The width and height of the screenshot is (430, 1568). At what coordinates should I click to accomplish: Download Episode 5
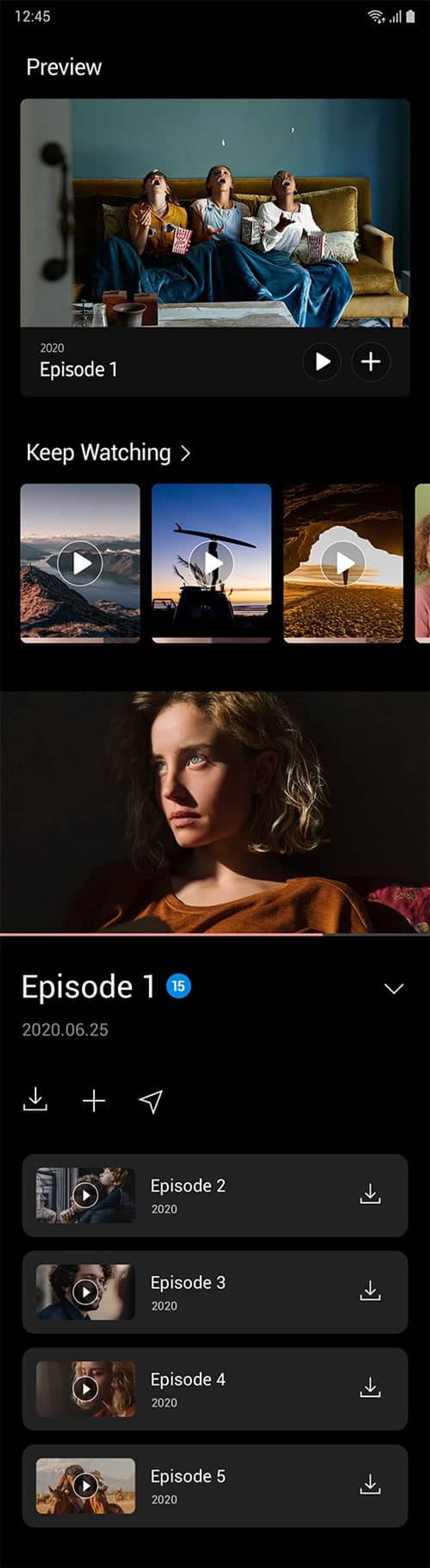370,1485
